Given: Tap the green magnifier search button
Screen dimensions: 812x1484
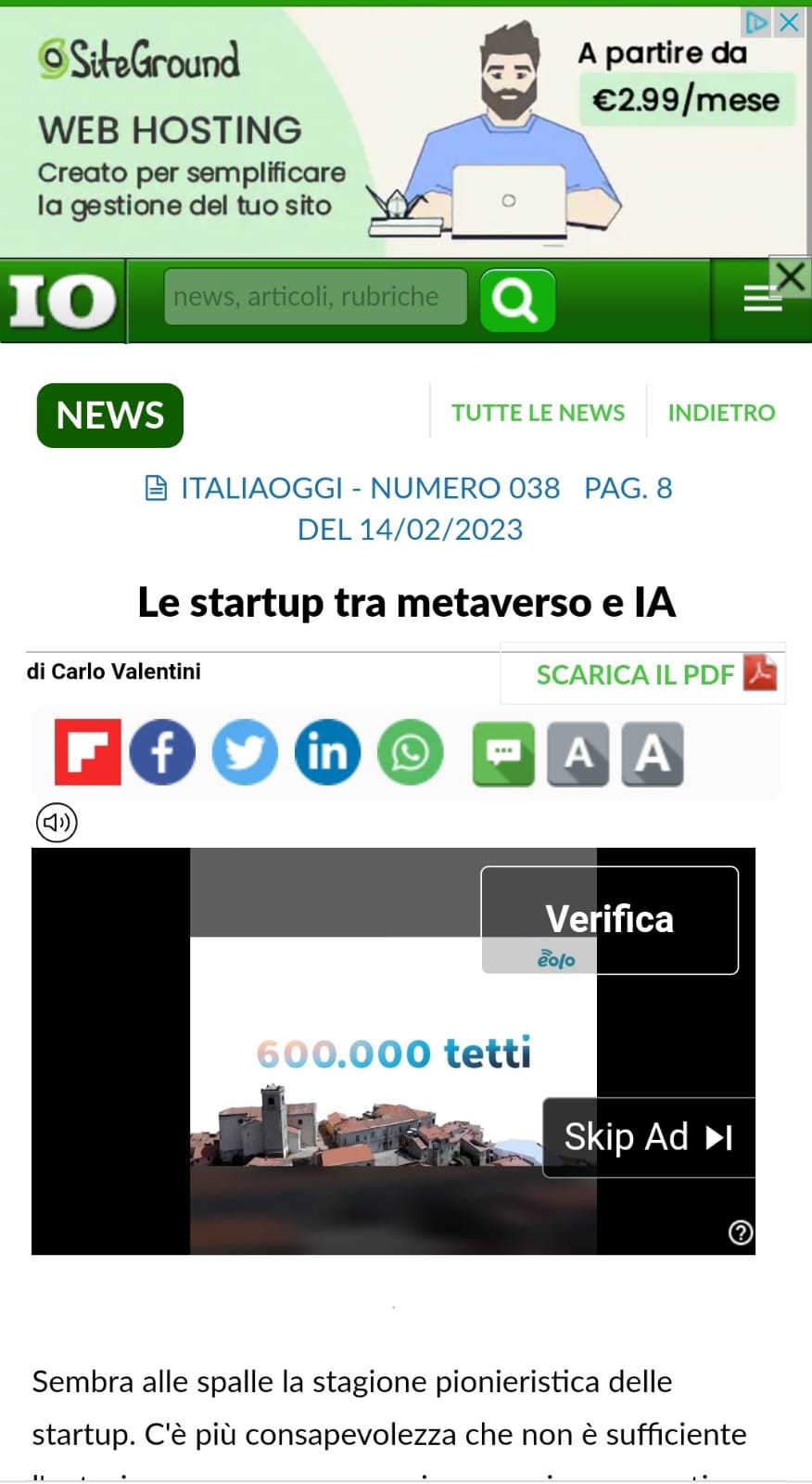Looking at the screenshot, I should (x=517, y=300).
